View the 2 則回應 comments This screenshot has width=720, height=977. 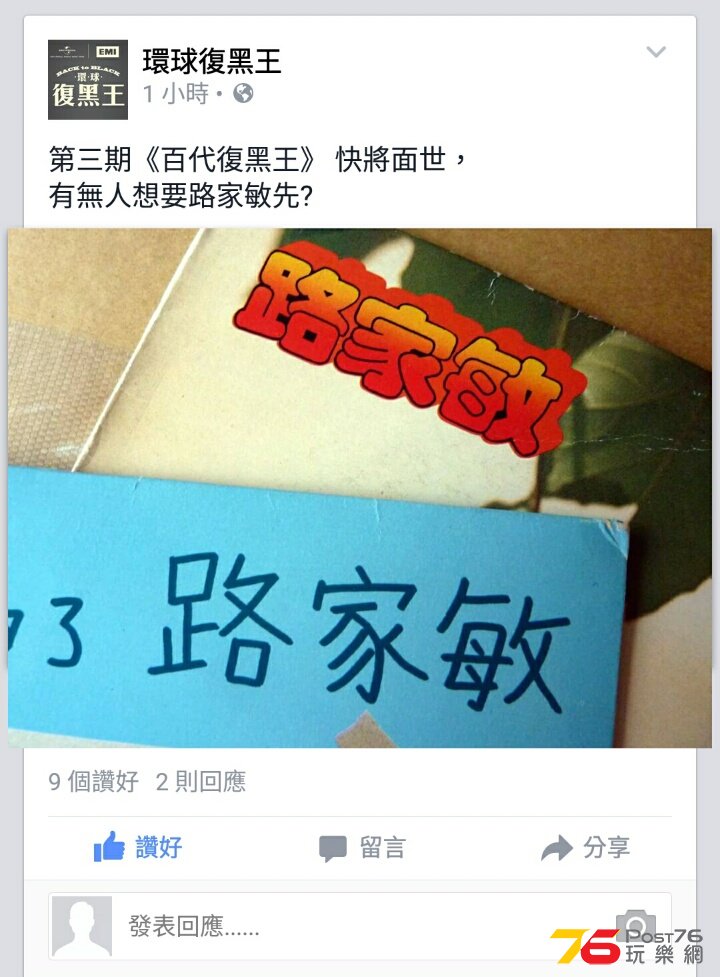201,782
